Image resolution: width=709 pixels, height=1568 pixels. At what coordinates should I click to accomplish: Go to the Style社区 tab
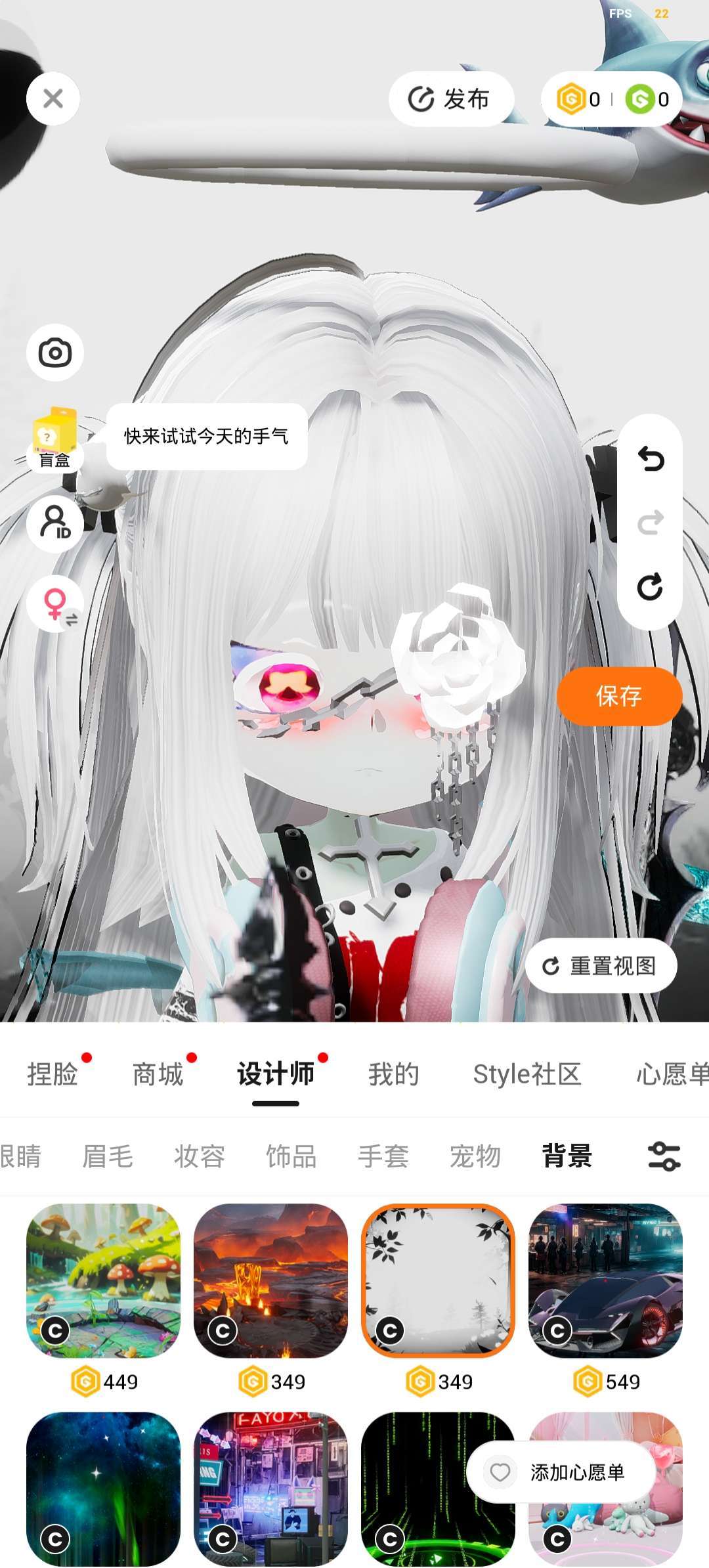(x=527, y=1075)
